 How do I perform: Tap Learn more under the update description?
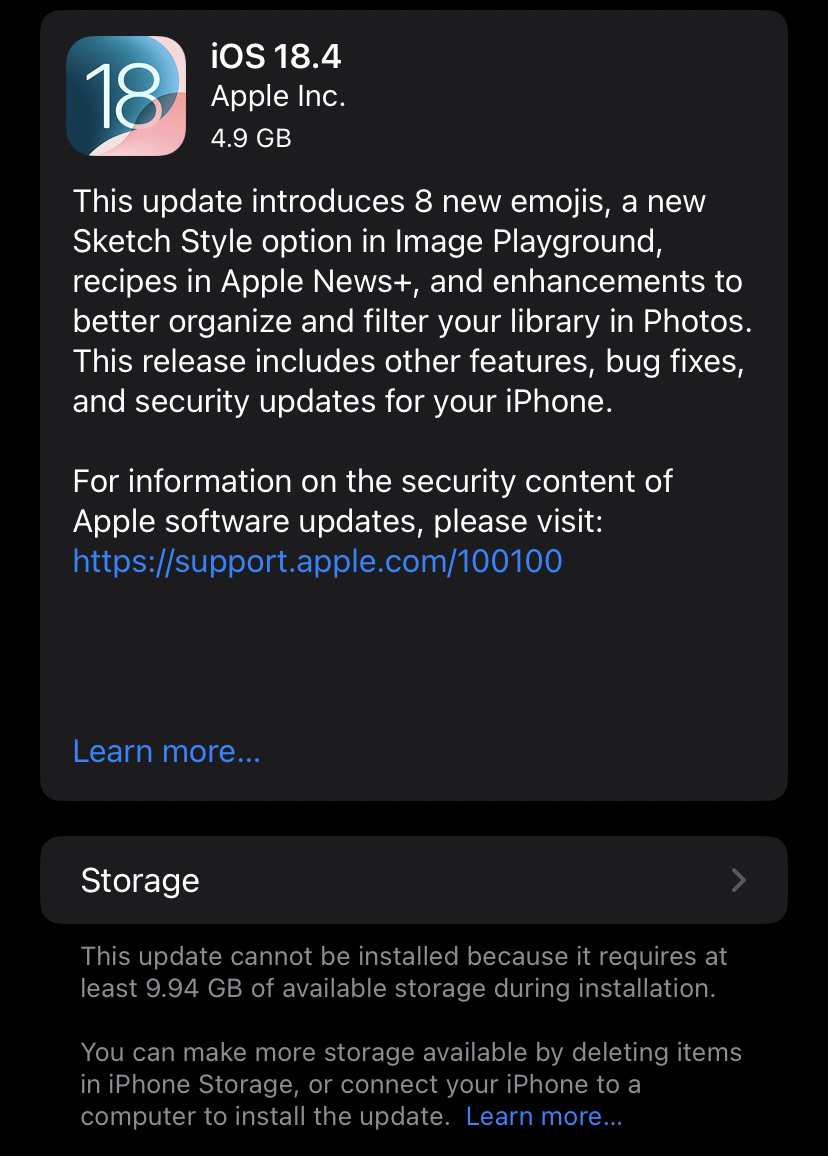(x=166, y=751)
